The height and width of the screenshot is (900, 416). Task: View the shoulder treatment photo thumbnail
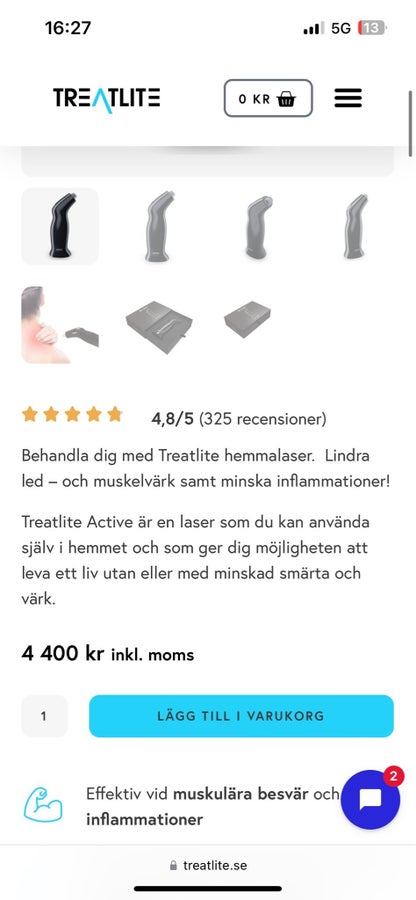tap(60, 325)
